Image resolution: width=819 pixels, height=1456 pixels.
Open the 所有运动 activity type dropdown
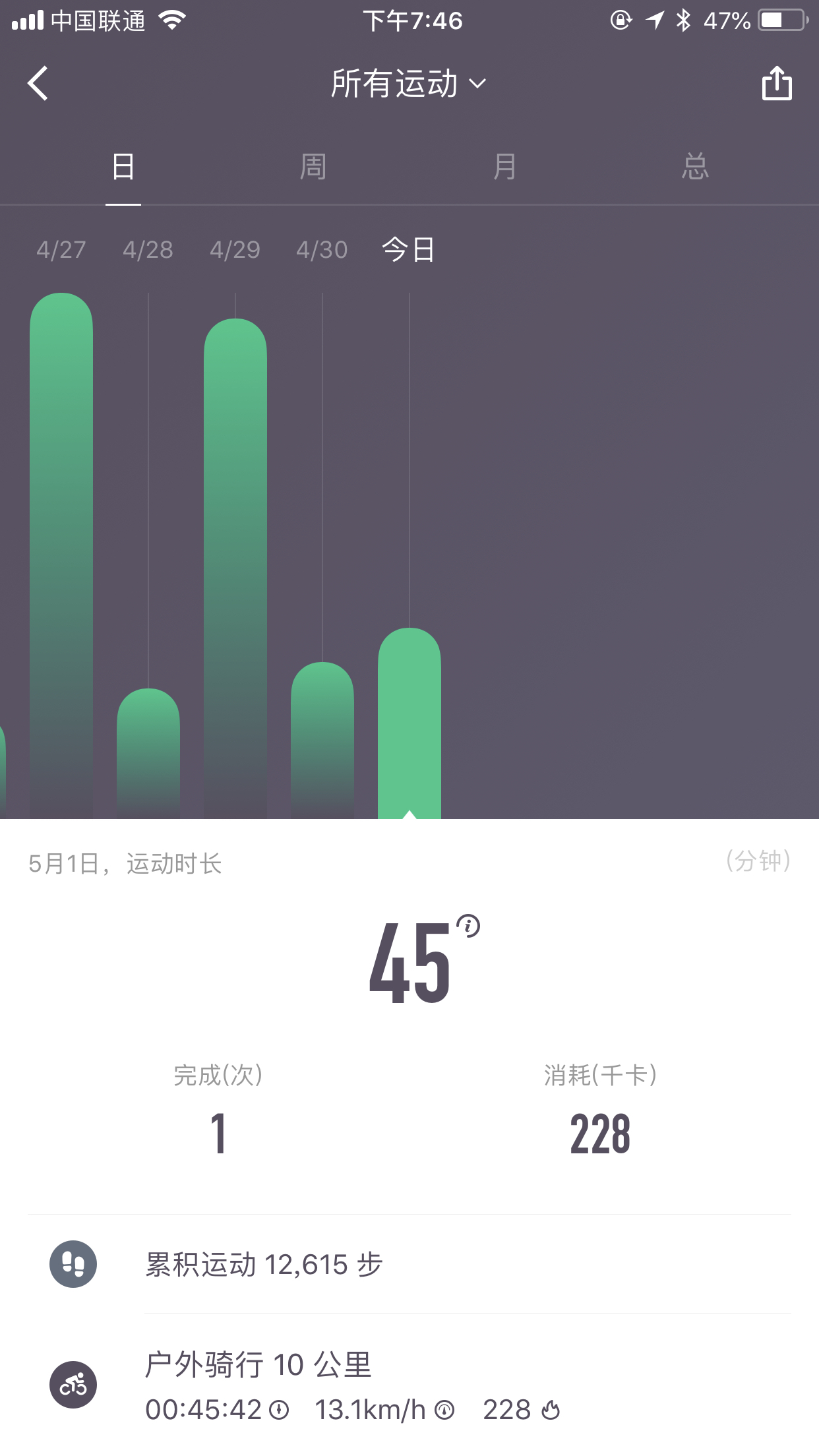pos(409,84)
